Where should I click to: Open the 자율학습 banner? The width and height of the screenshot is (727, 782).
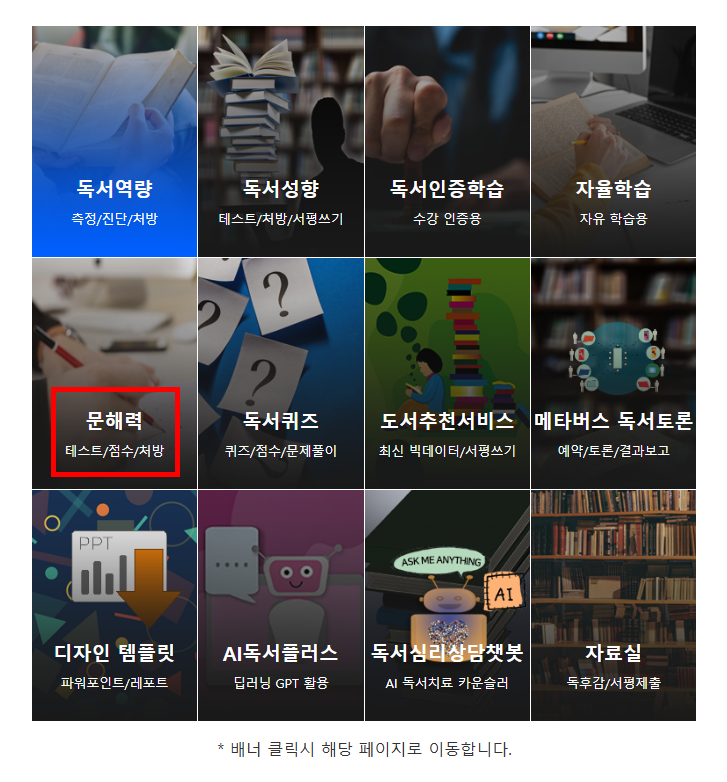[x=613, y=142]
